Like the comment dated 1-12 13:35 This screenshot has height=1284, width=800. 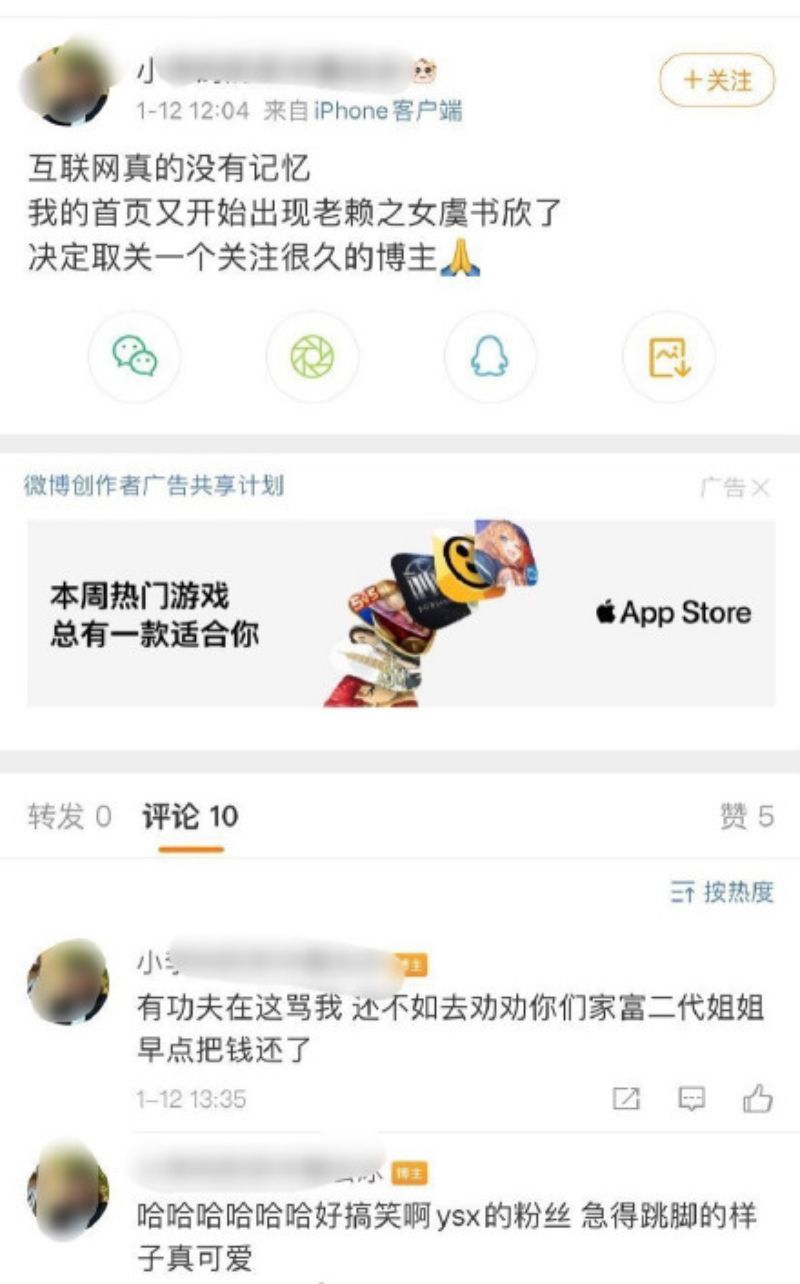click(758, 1099)
